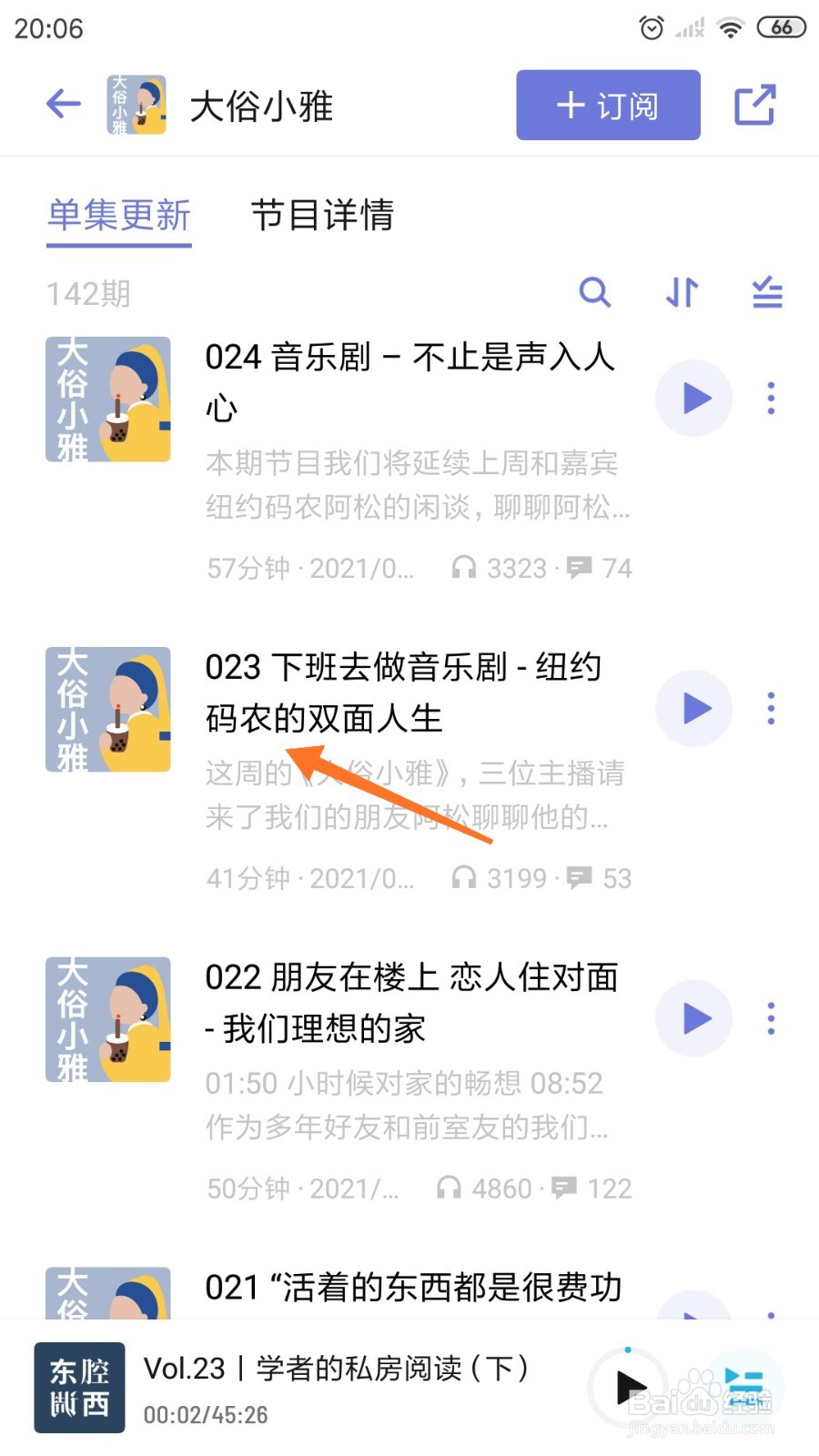Open Vol.23 学者的私房阅读 from mini player

(337, 1368)
